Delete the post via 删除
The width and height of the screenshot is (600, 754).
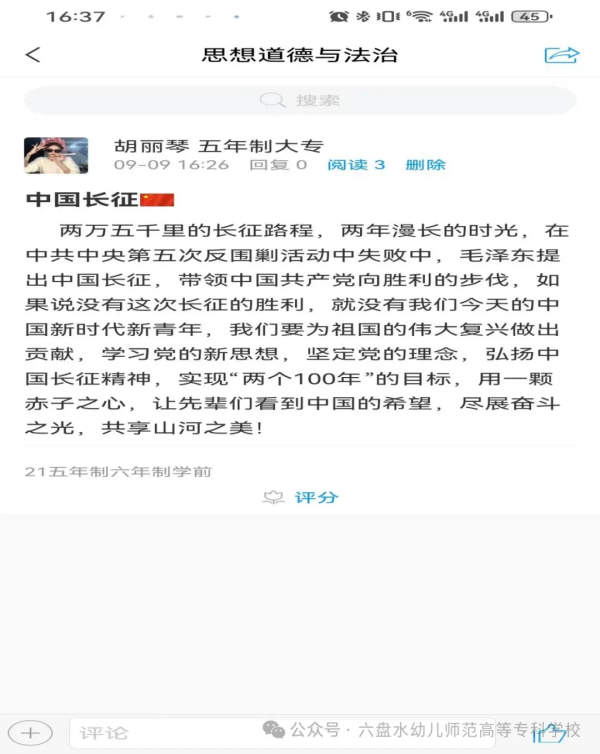coord(425,165)
